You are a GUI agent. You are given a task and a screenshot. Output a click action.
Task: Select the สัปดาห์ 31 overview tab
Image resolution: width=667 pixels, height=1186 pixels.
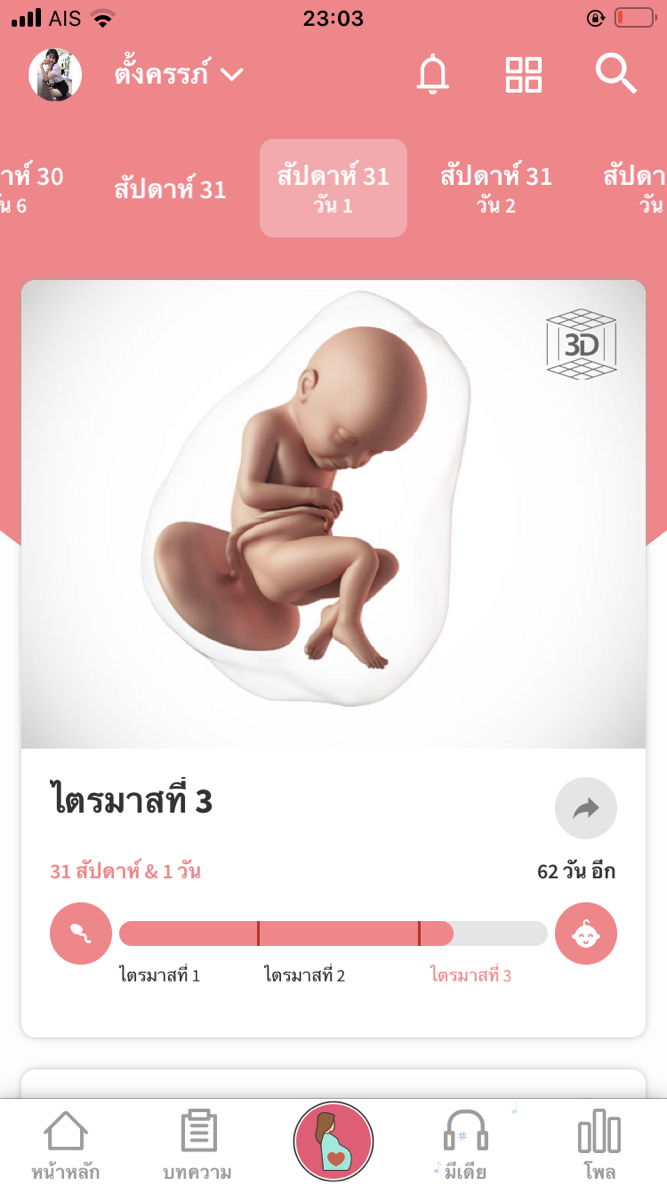pos(170,189)
